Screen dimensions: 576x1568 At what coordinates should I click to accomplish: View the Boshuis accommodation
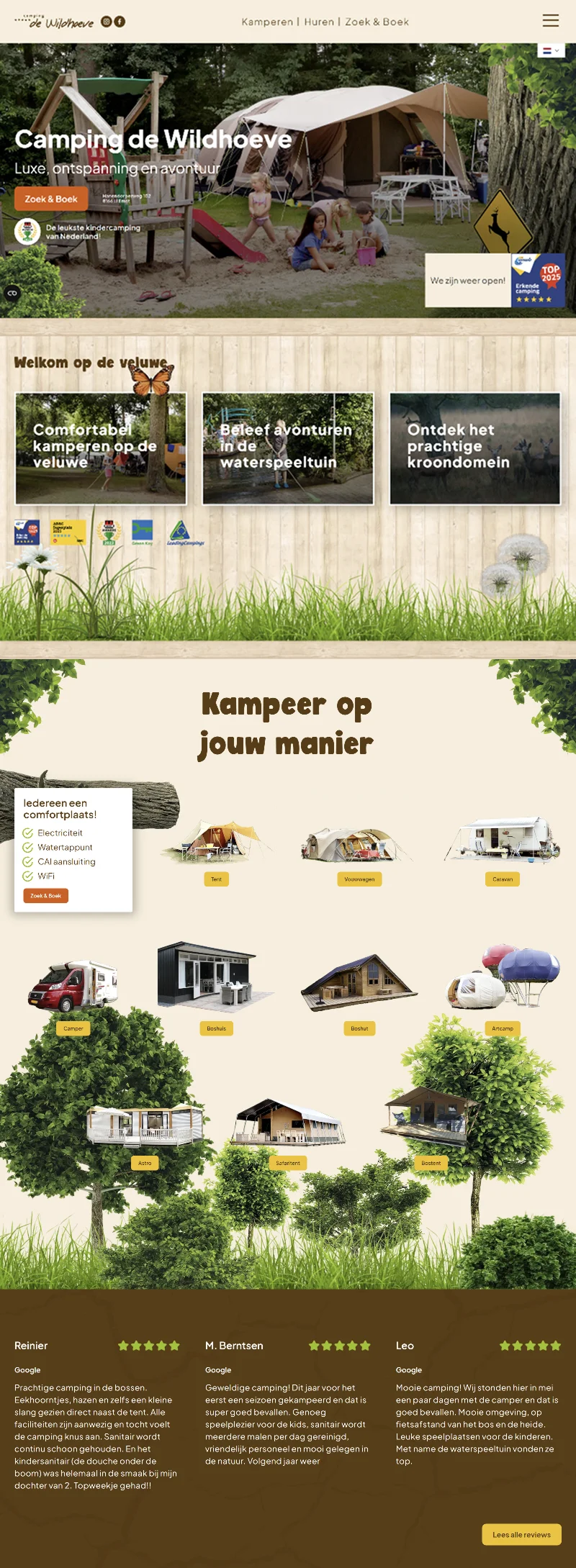click(x=216, y=1029)
